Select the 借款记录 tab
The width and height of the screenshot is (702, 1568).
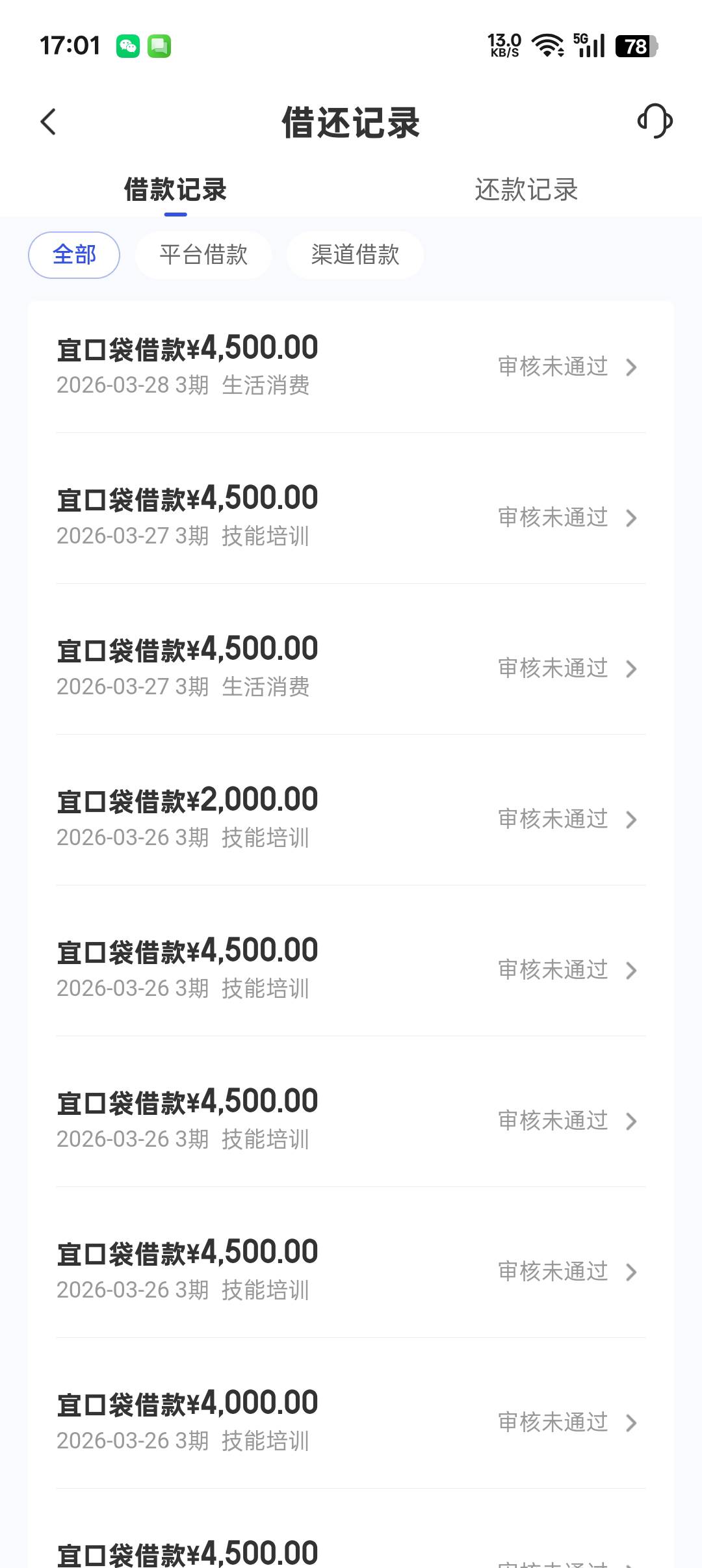click(175, 190)
